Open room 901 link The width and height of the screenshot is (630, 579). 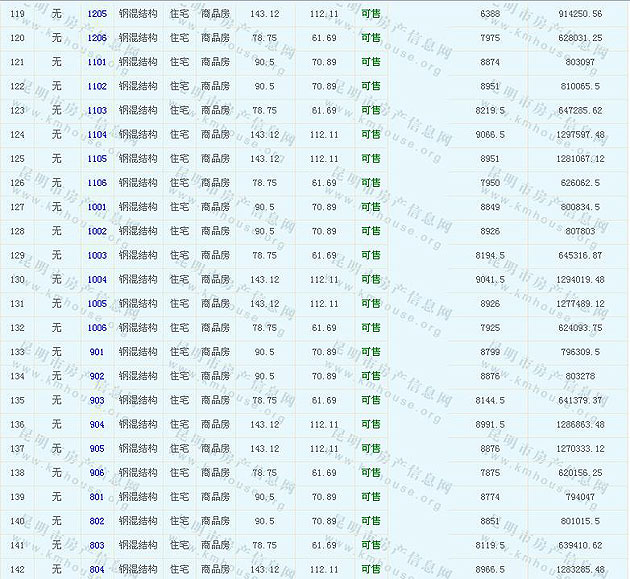[97, 352]
